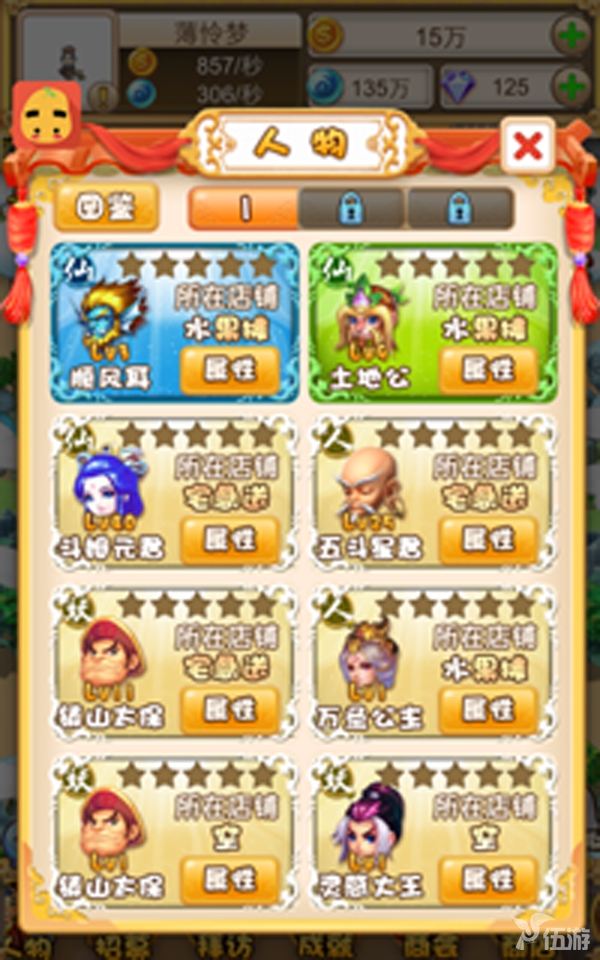The image size is (600, 960).
Task: Tap the last locked page tab
Action: 459,208
